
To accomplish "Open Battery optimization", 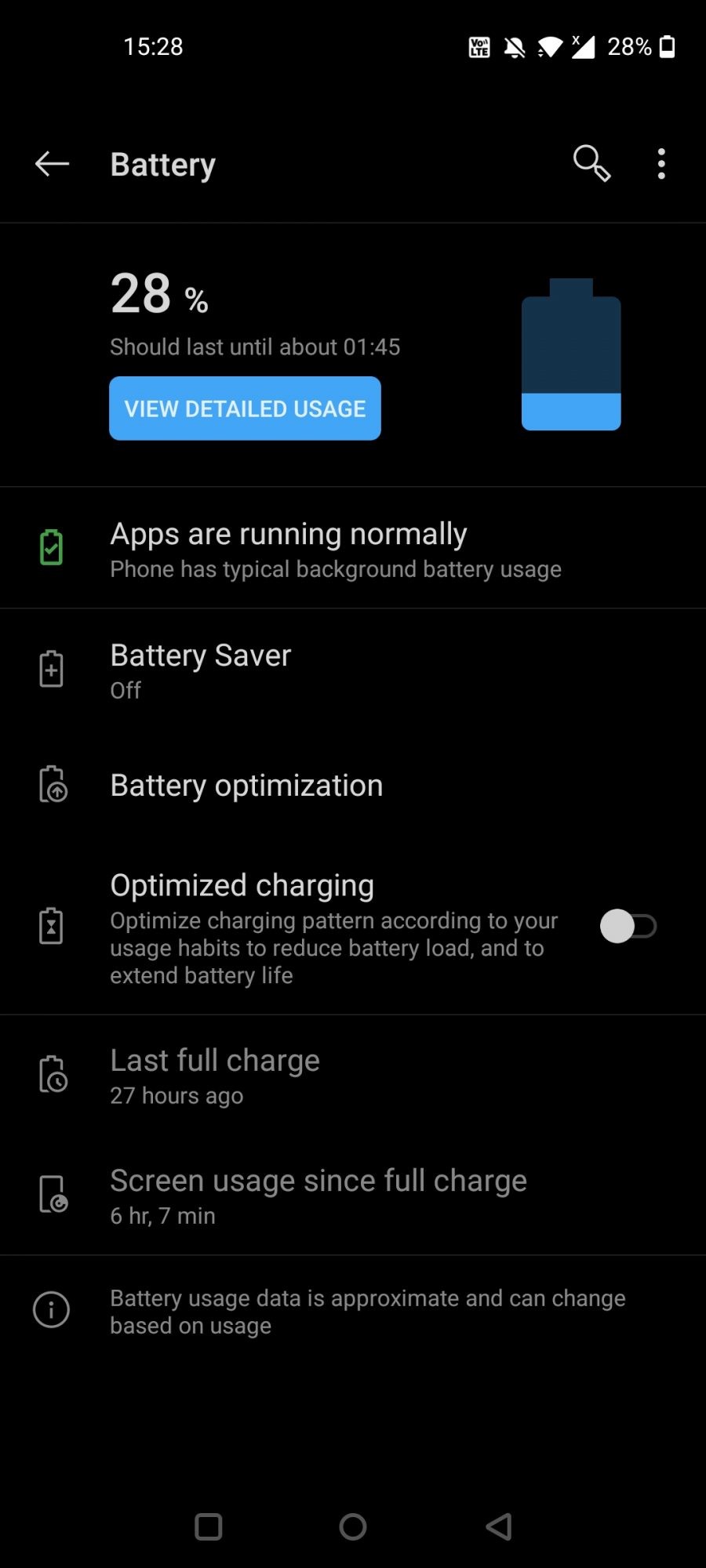I will point(246,786).
